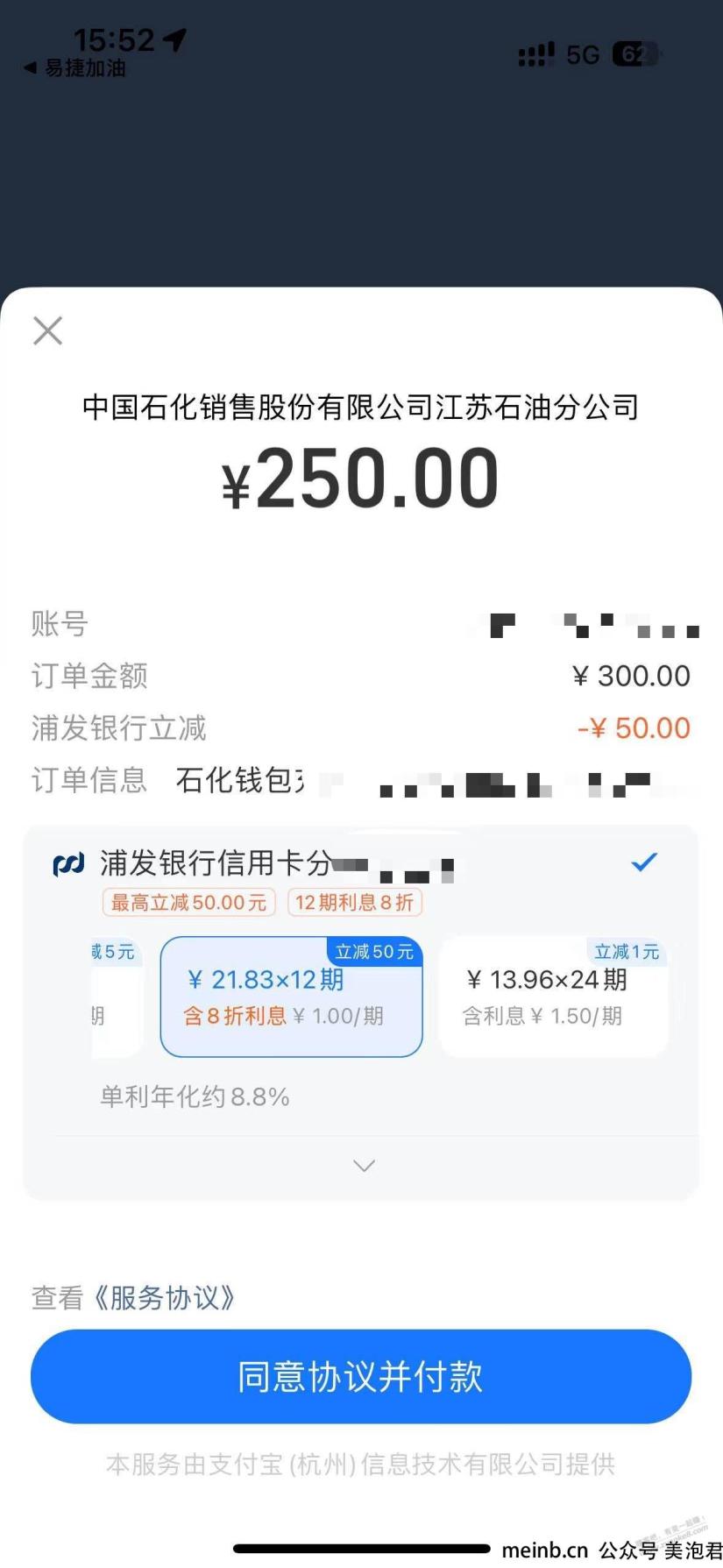Open the 《服务协议》 link
This screenshot has height=1568, width=723.
tap(164, 1297)
